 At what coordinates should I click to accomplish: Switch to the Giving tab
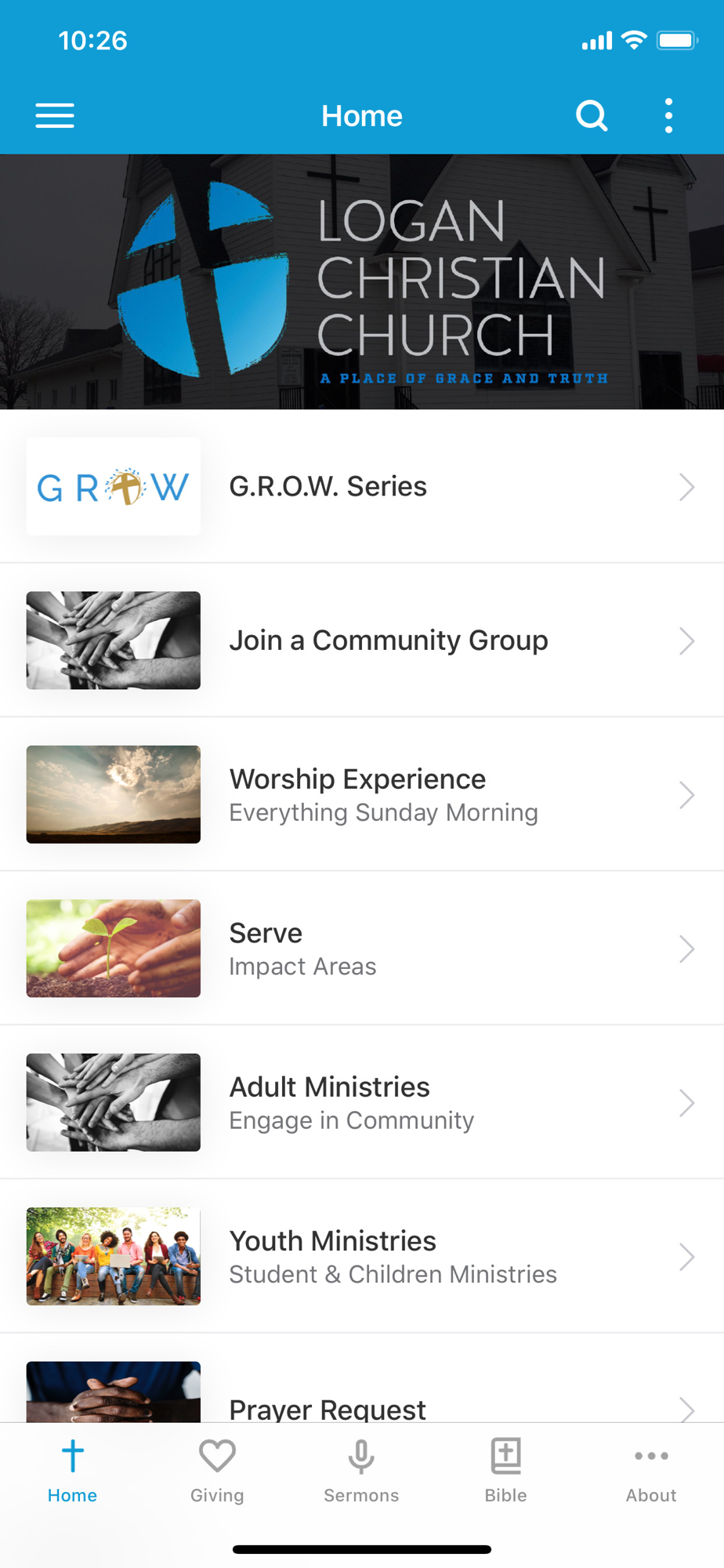(217, 1472)
